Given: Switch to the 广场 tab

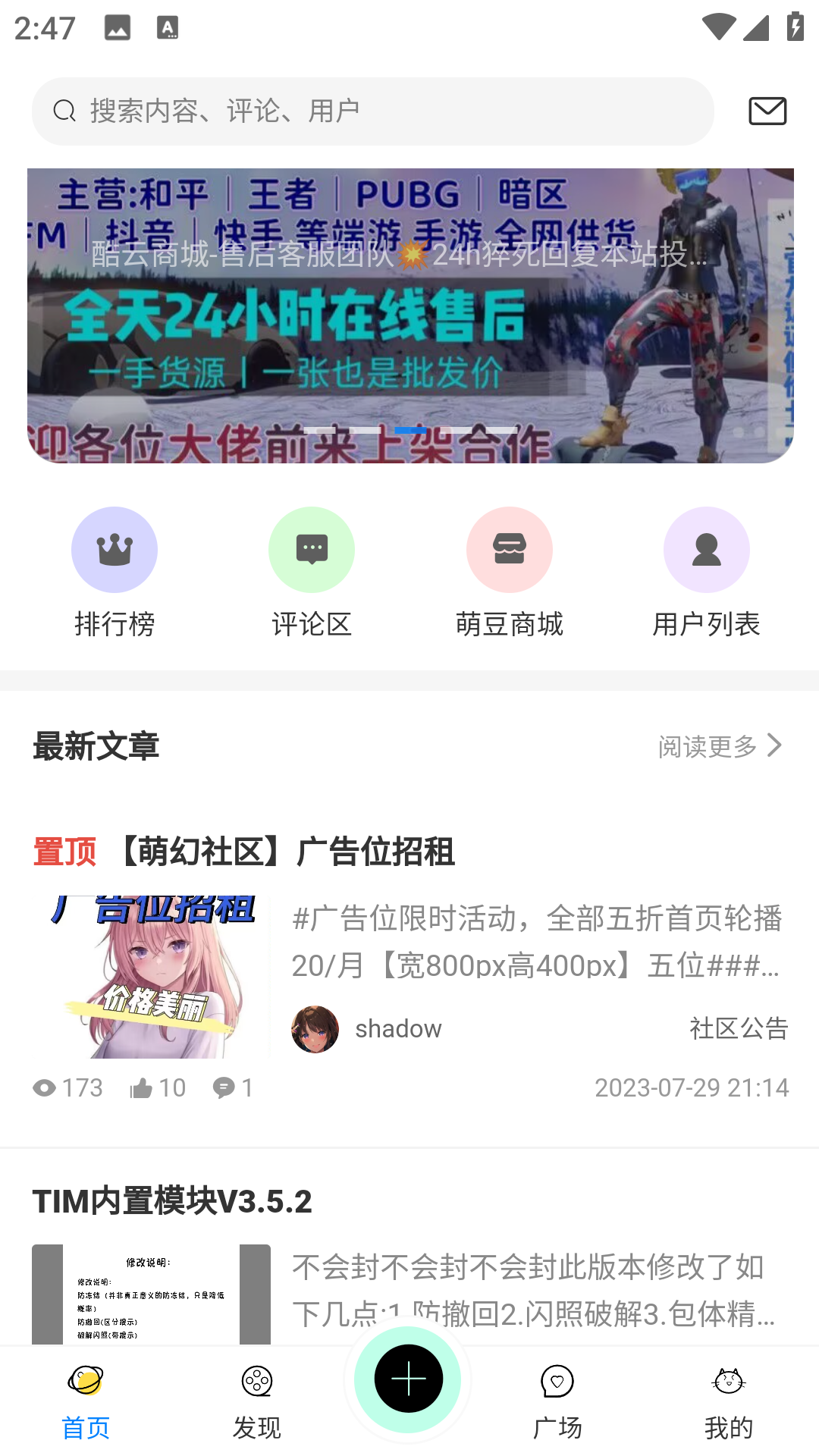Looking at the screenshot, I should click(x=557, y=1403).
